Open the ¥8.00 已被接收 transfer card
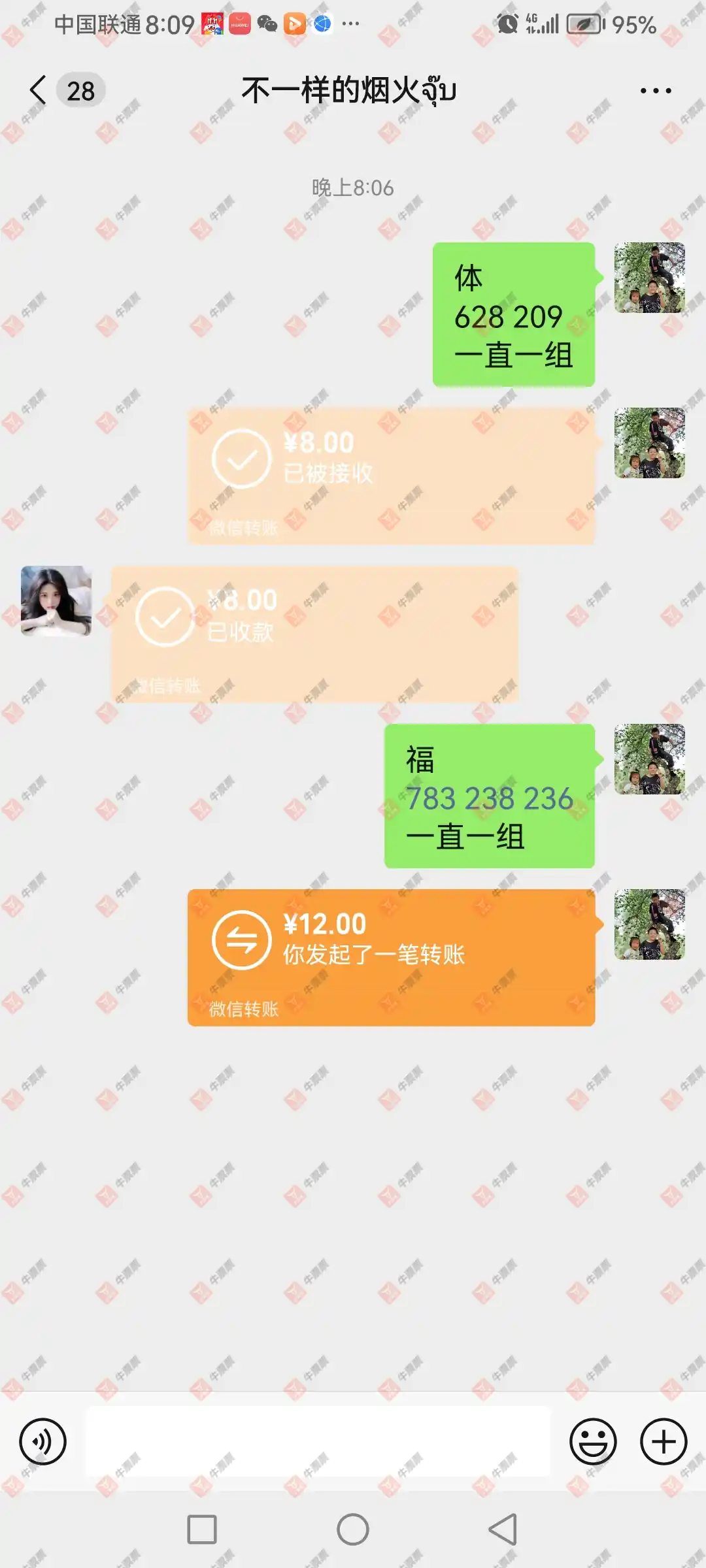 [x=391, y=476]
